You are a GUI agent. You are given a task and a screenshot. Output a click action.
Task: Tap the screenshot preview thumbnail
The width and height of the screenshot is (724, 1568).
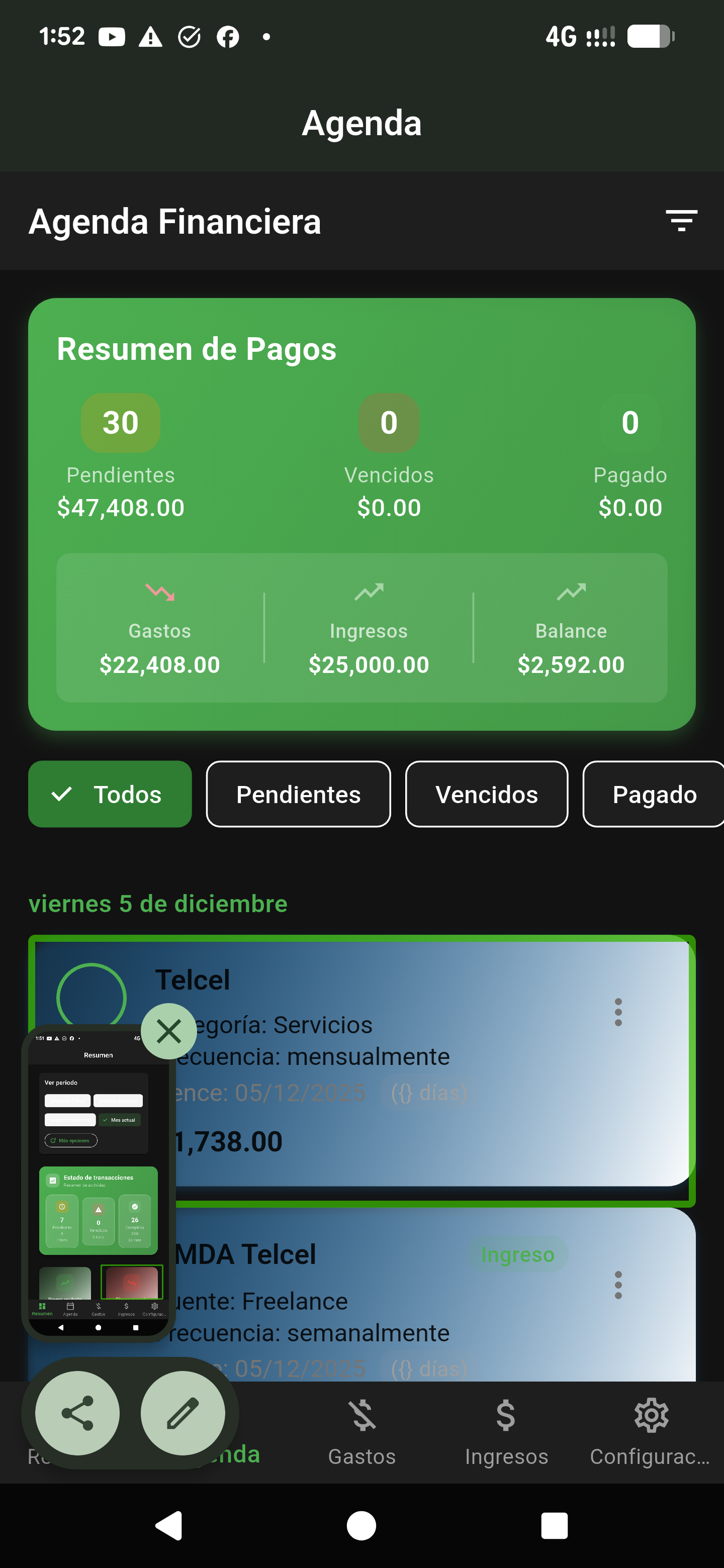click(99, 1193)
